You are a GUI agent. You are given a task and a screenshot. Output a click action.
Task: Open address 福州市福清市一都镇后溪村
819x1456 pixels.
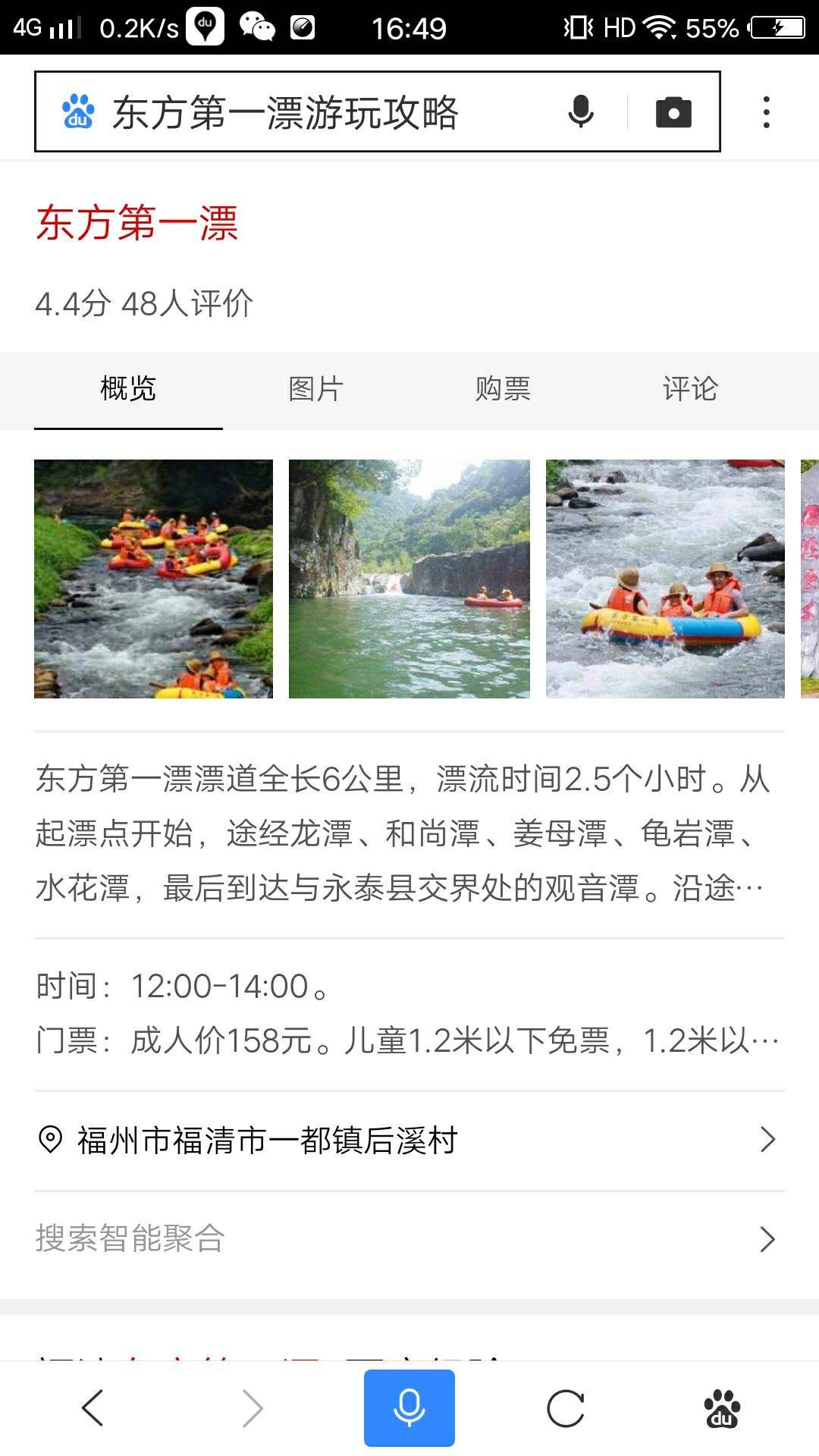click(x=409, y=1140)
